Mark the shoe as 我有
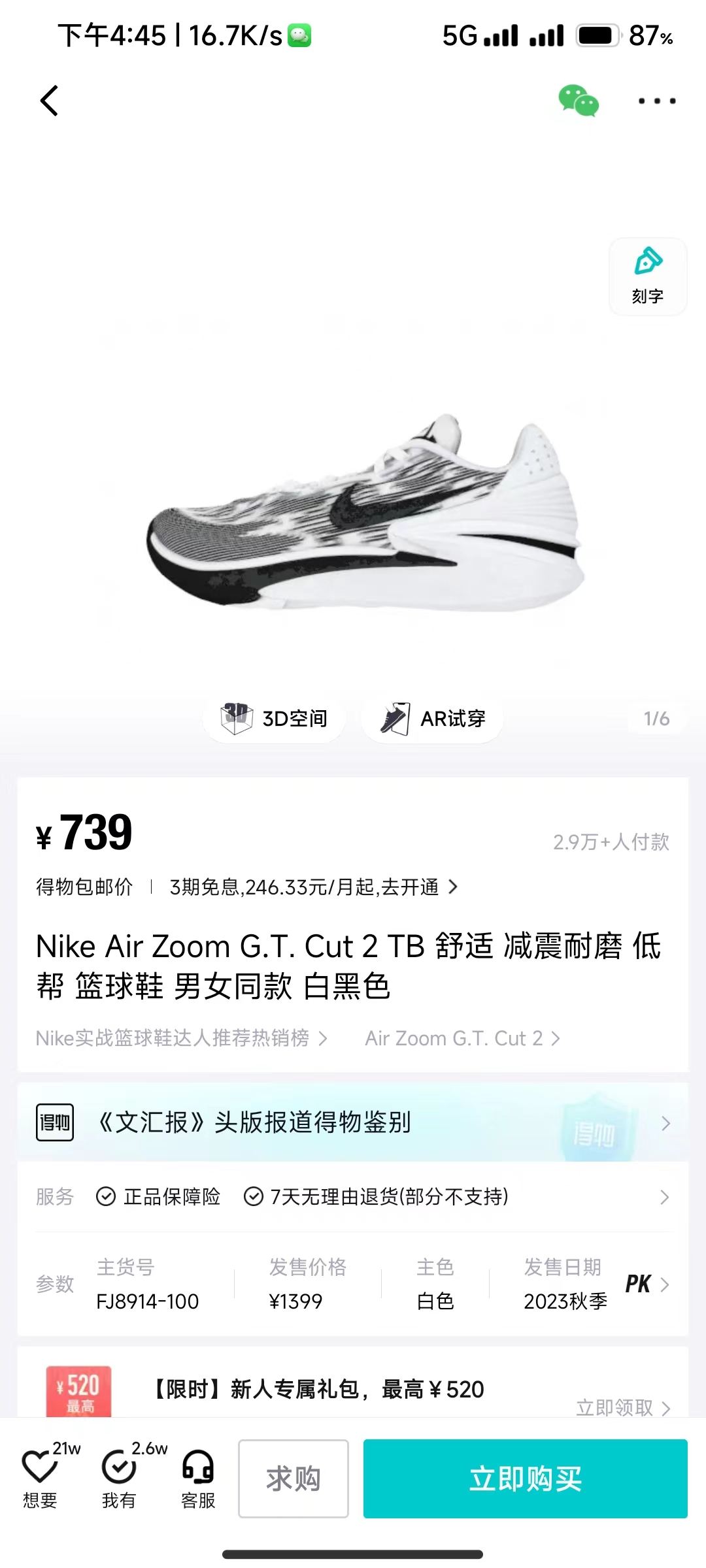706x1568 pixels. pyautogui.click(x=119, y=1478)
